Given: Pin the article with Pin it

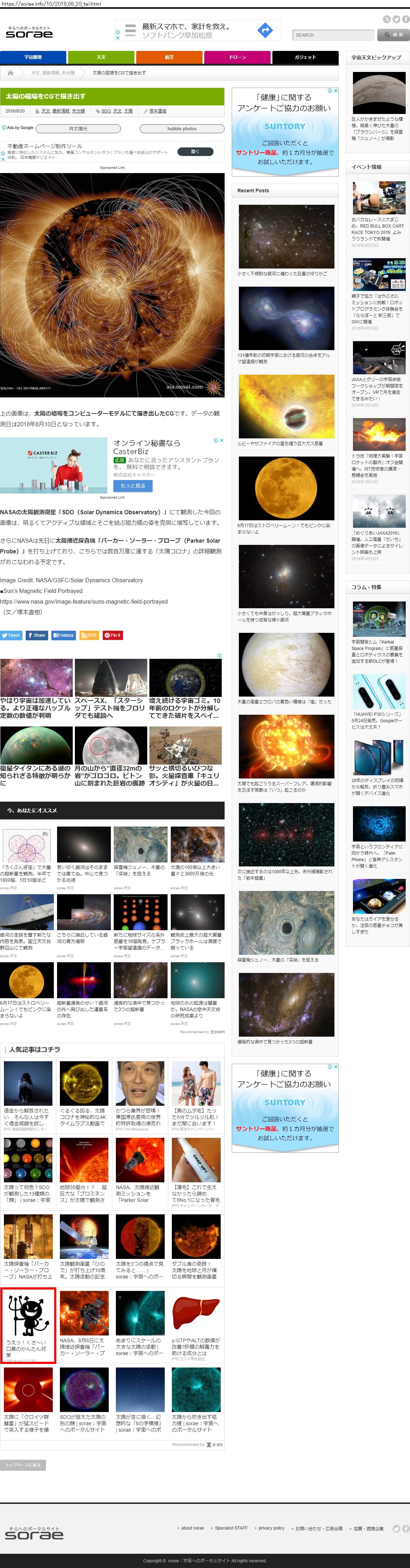Looking at the screenshot, I should 112,635.
